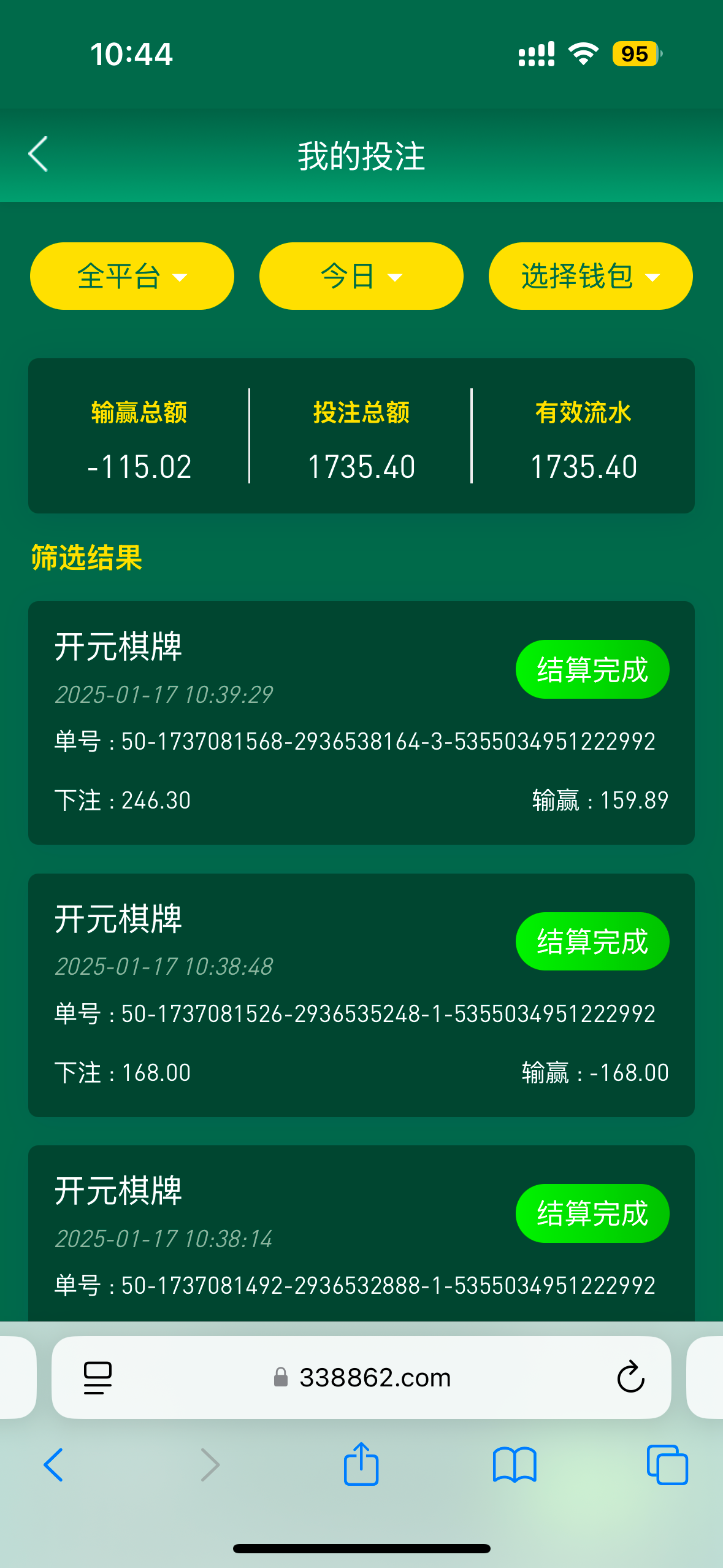Tap the 筛选结果 section label
Viewport: 723px width, 1568px height.
85,558
